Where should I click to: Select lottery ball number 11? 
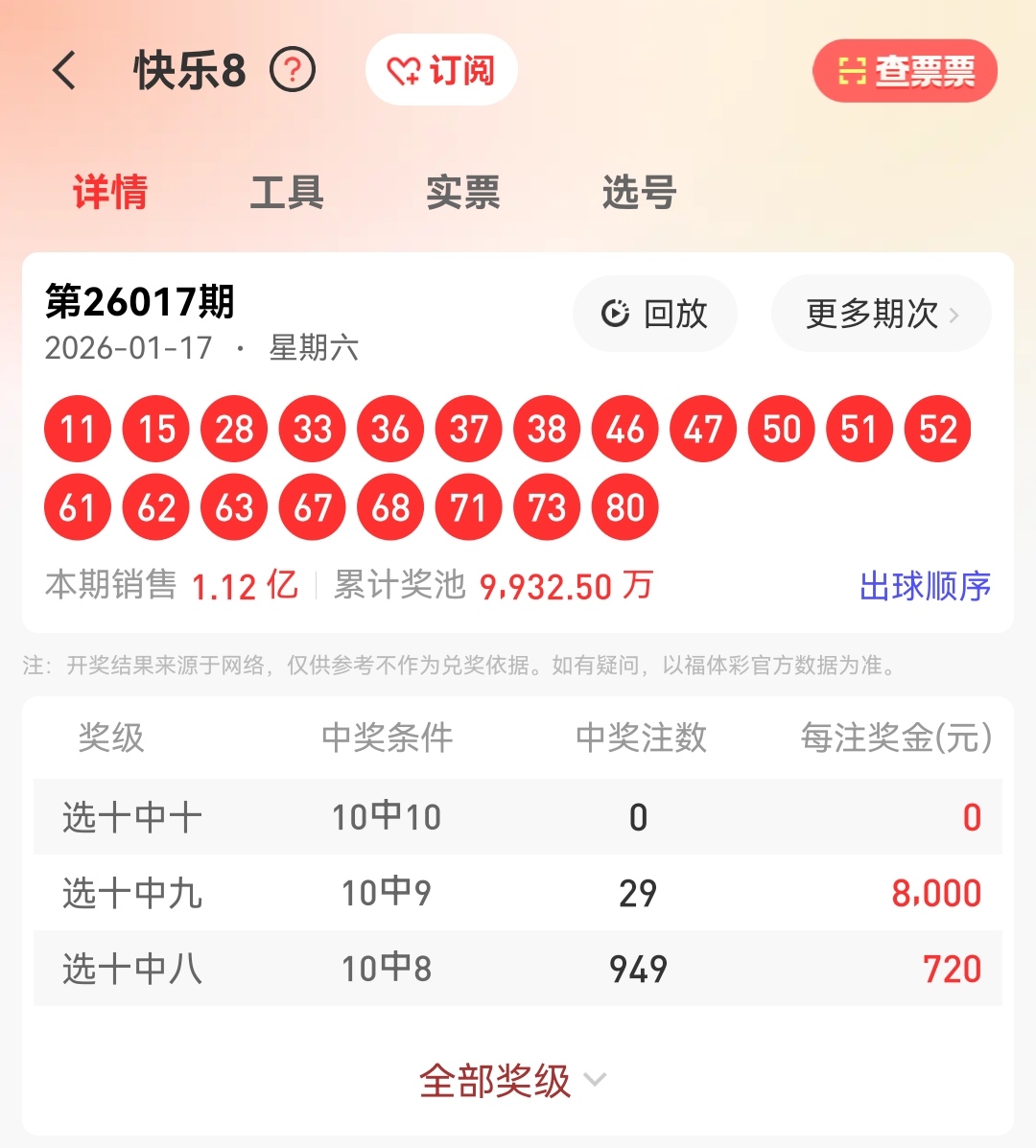click(x=77, y=429)
